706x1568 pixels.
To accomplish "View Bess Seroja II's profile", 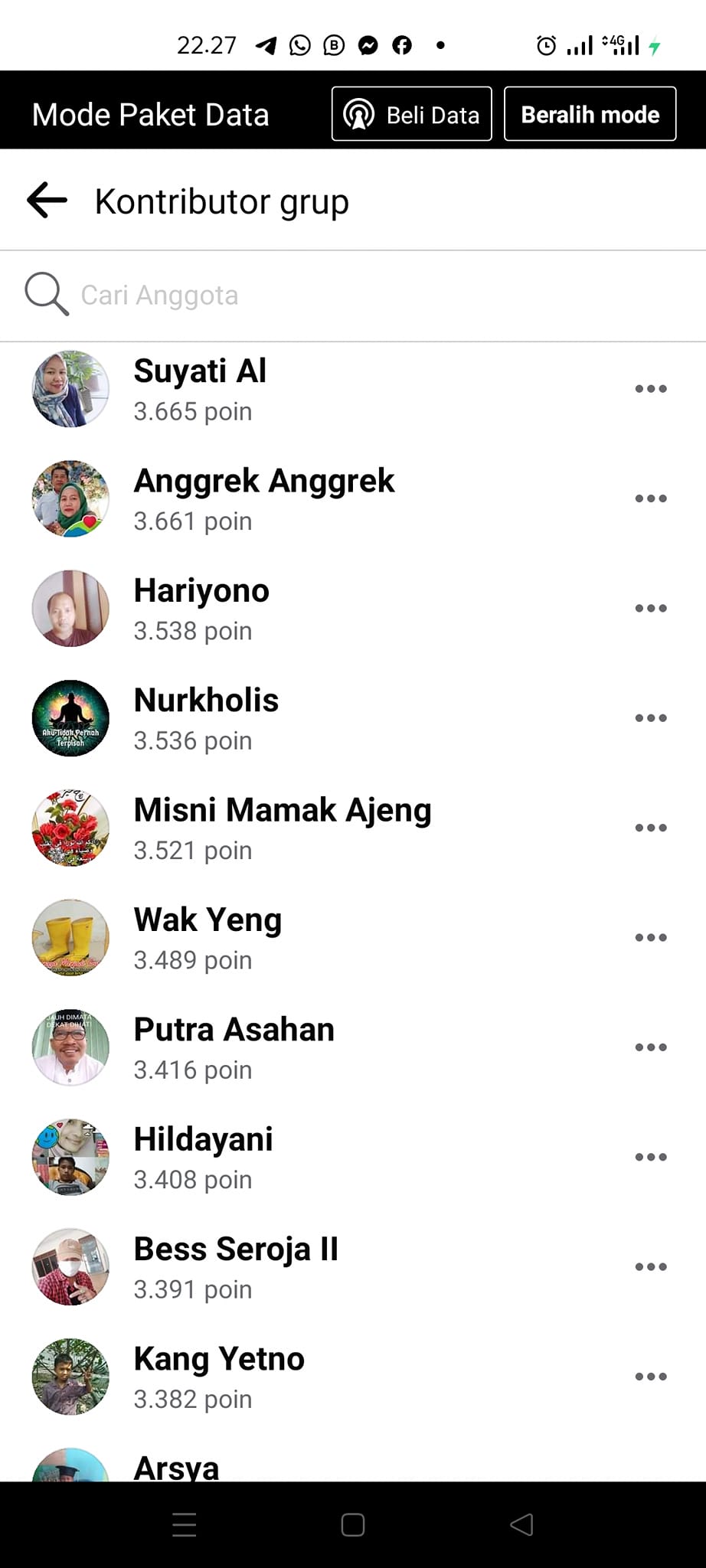I will tap(235, 1249).
